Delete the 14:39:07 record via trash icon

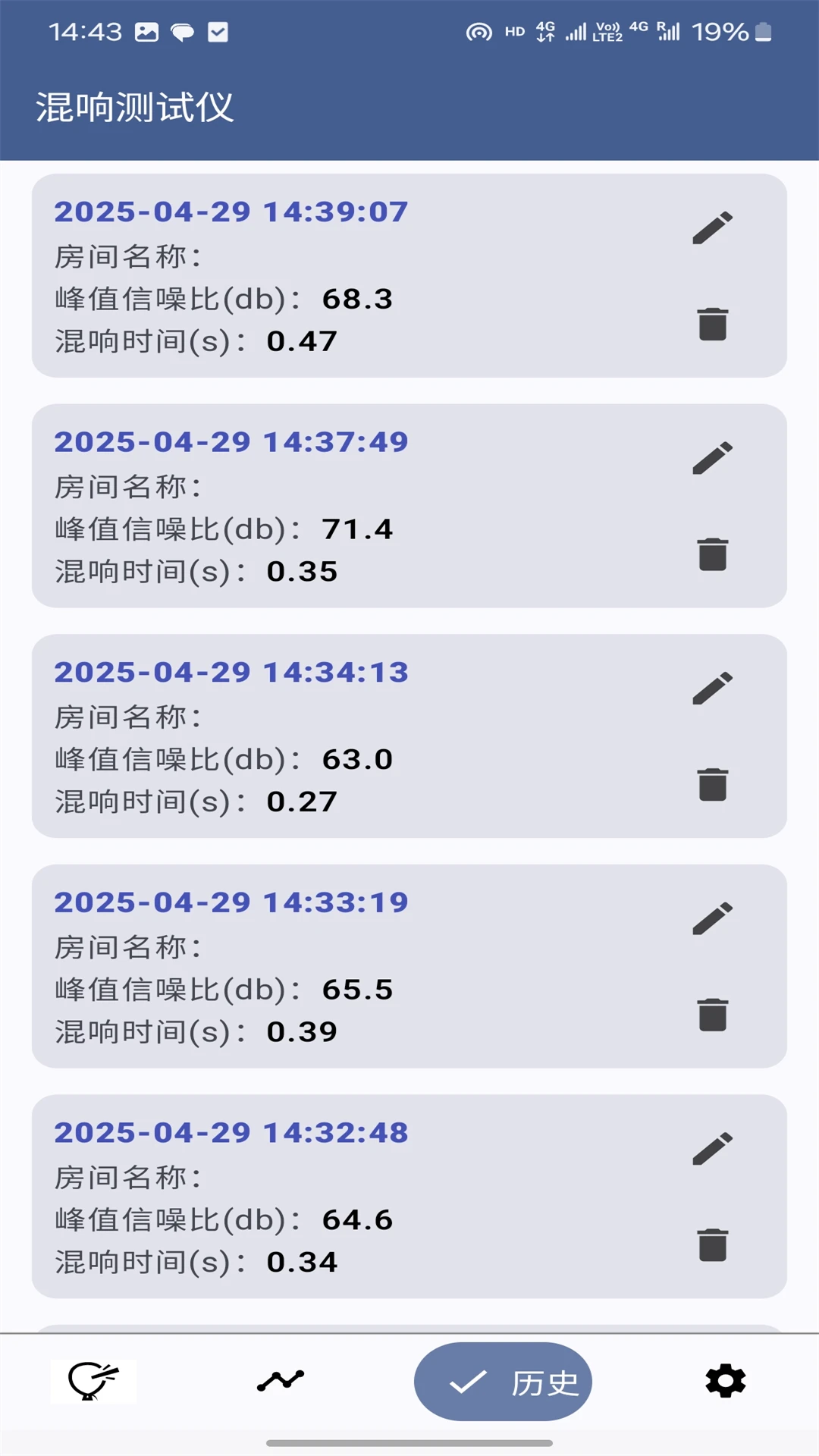tap(714, 325)
